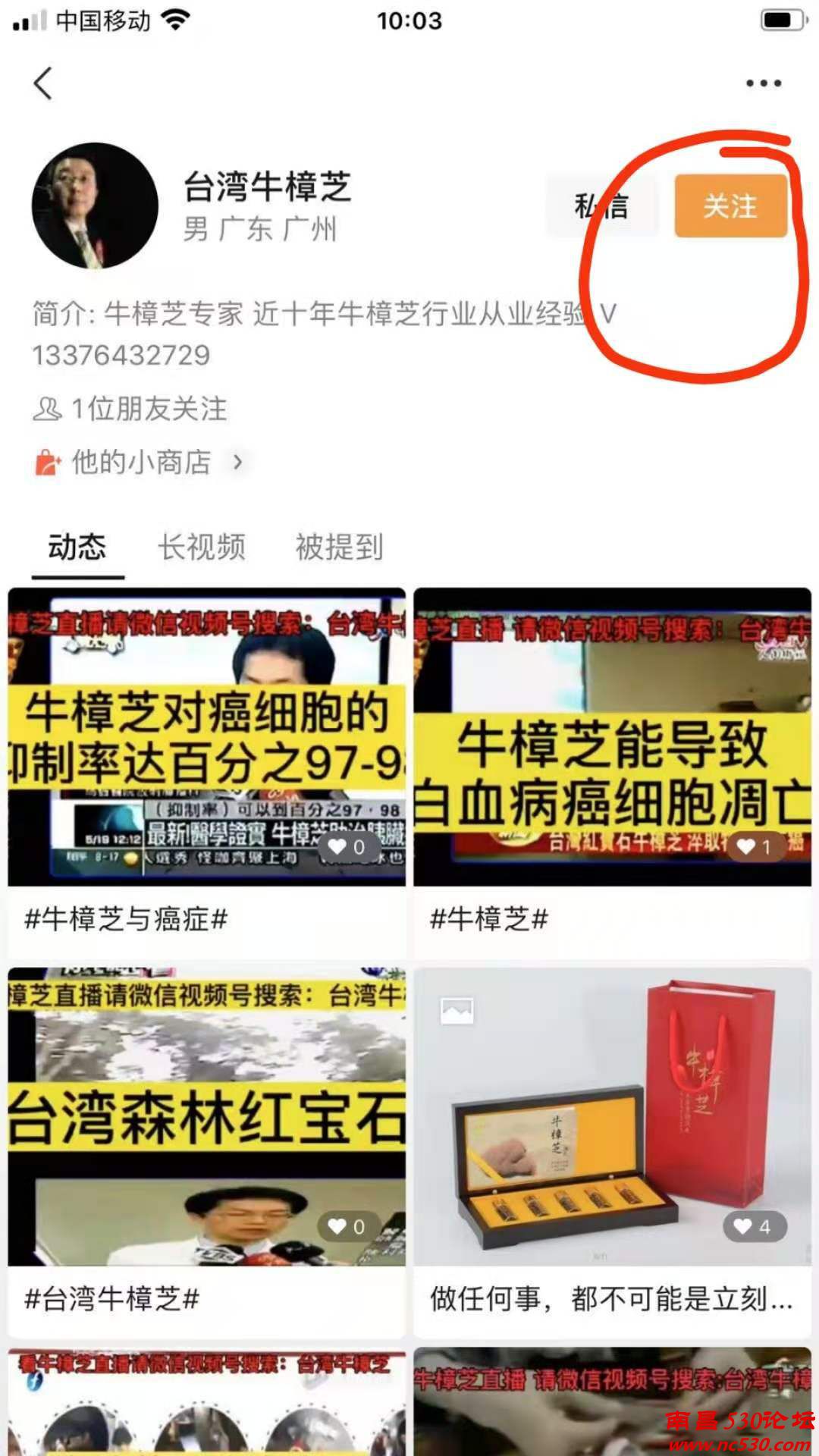Tap the back arrow to return
819x1456 pixels.
[43, 83]
